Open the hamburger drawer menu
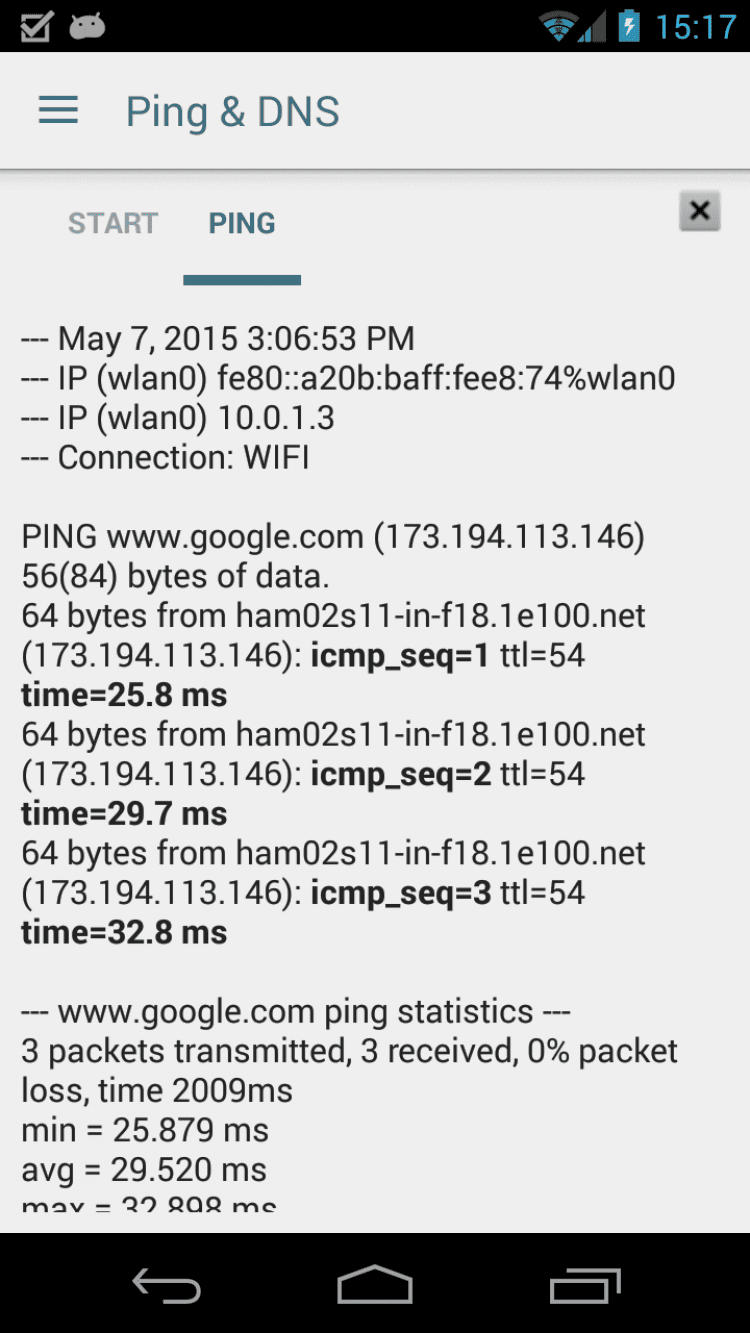 pyautogui.click(x=58, y=111)
